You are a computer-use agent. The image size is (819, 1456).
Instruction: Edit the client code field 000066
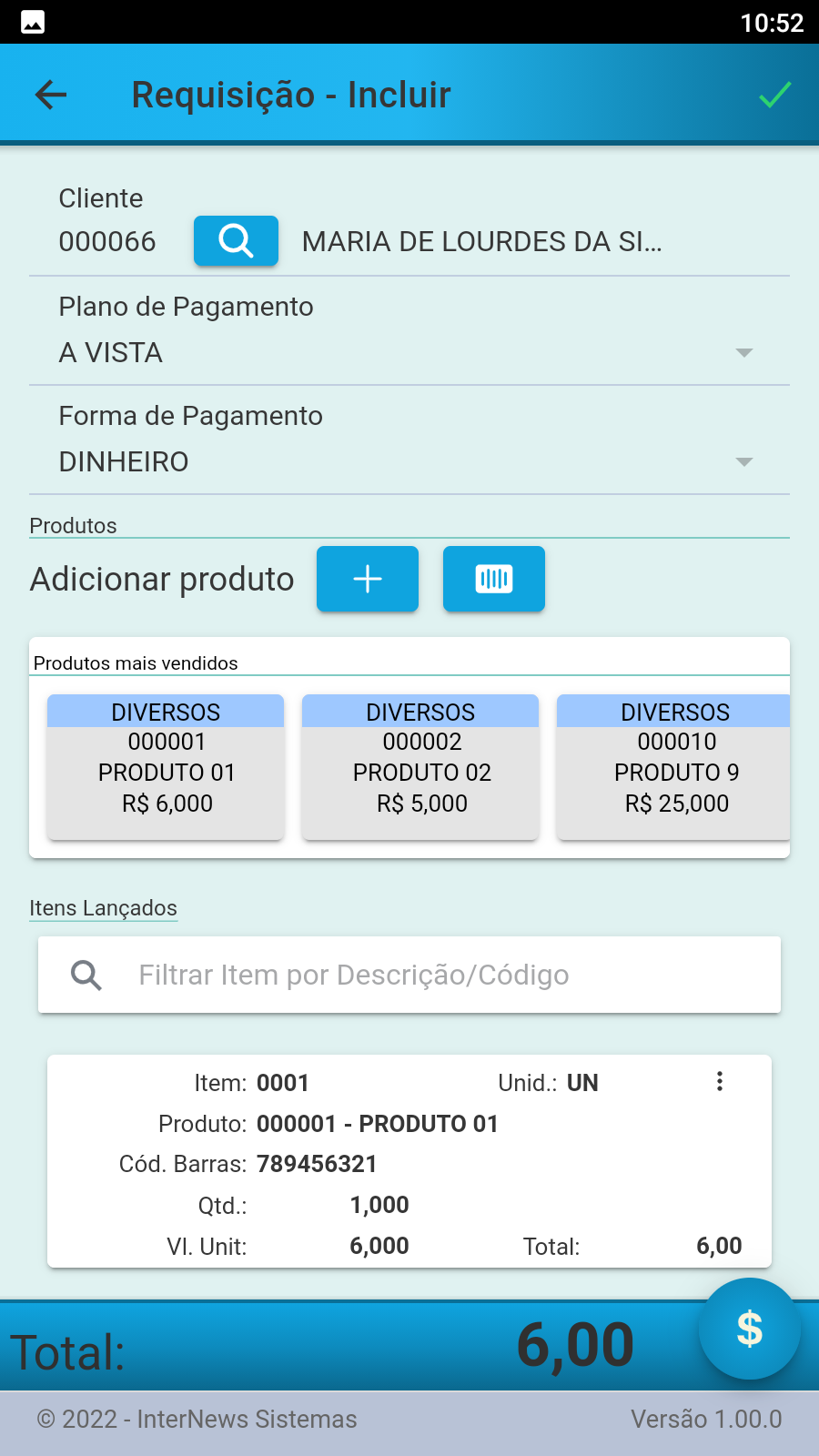pos(107,242)
